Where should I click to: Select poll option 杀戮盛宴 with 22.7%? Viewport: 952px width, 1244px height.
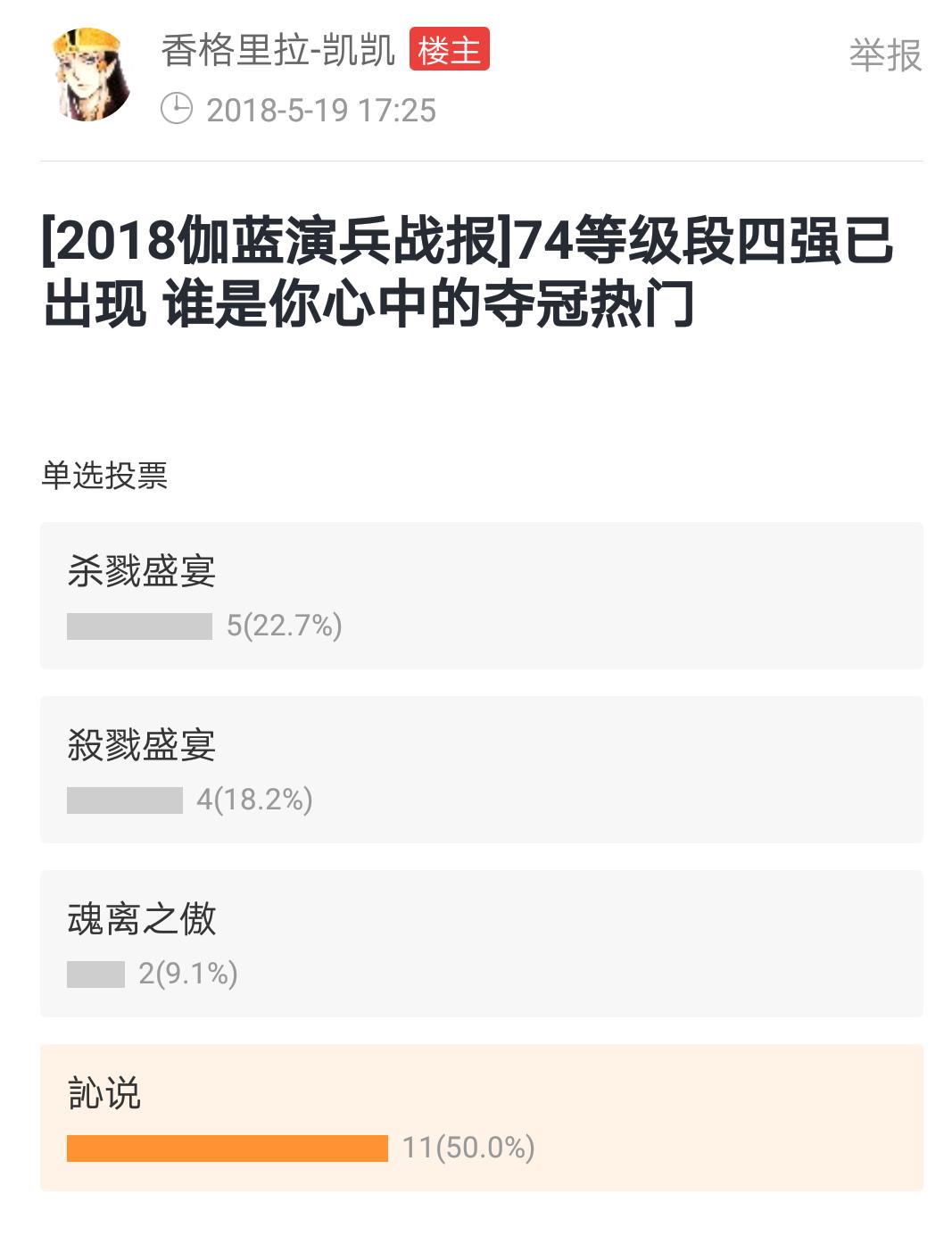tap(481, 595)
